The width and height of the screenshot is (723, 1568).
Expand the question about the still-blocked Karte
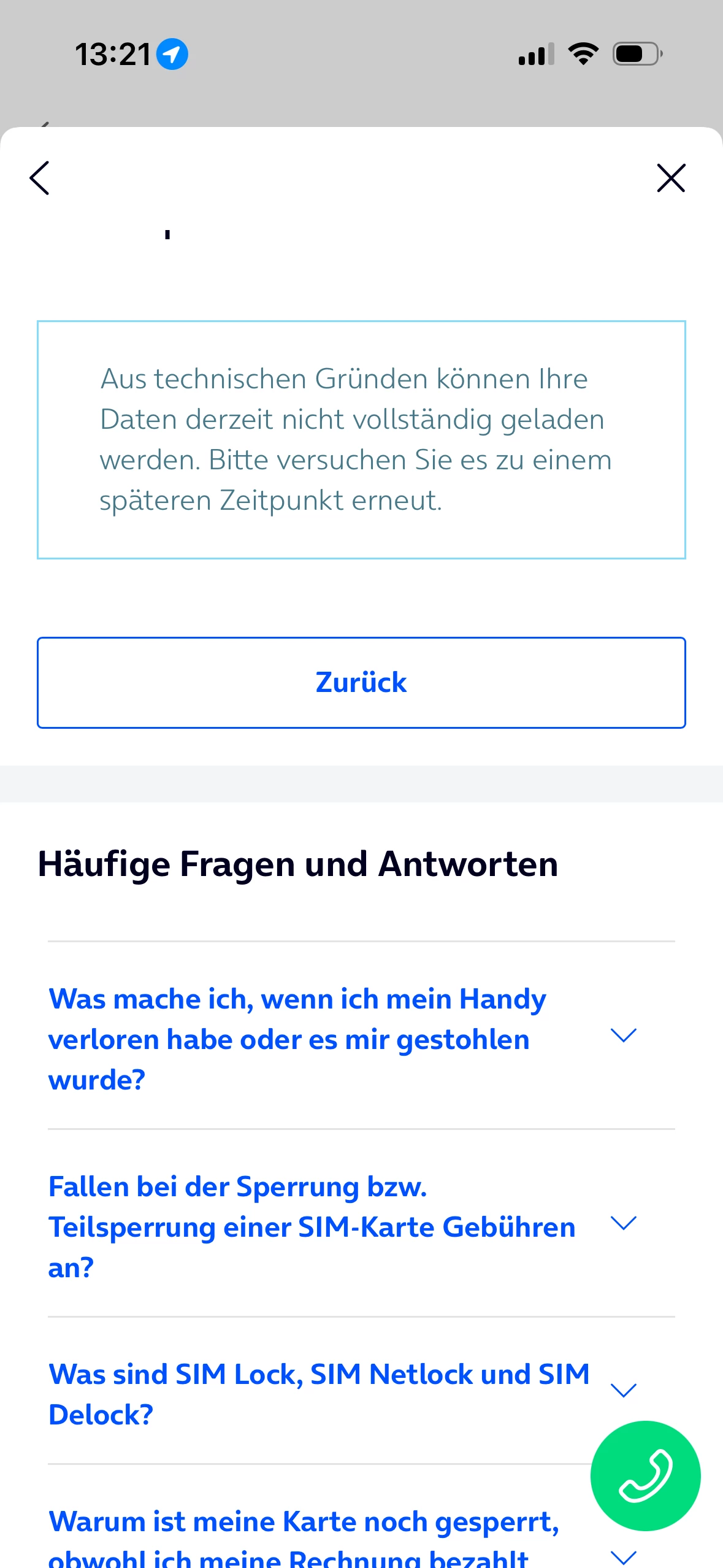pos(623,1556)
